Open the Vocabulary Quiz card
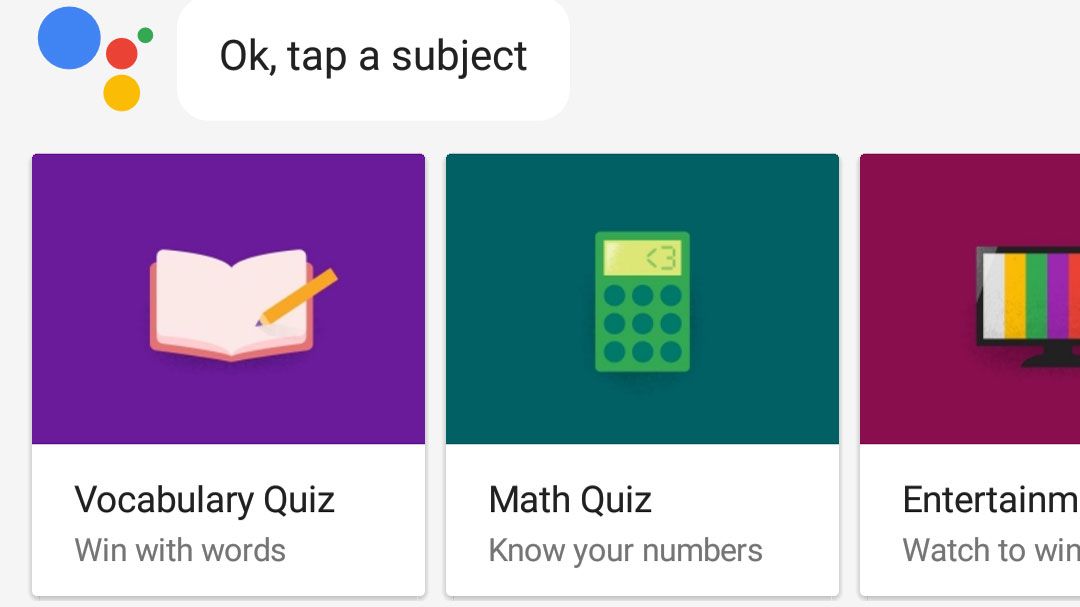1080x607 pixels. [x=228, y=373]
